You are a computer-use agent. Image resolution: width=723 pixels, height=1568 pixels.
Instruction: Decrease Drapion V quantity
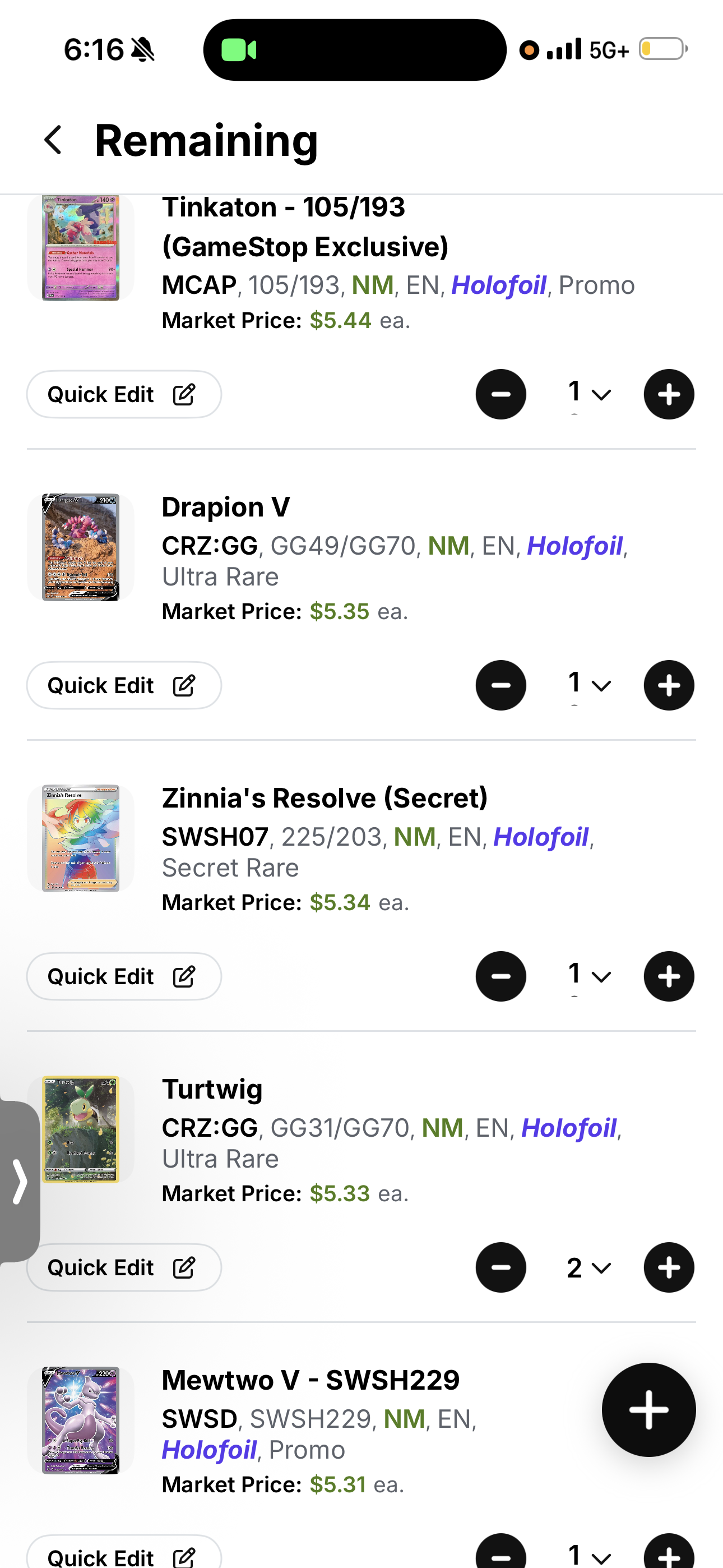(501, 685)
